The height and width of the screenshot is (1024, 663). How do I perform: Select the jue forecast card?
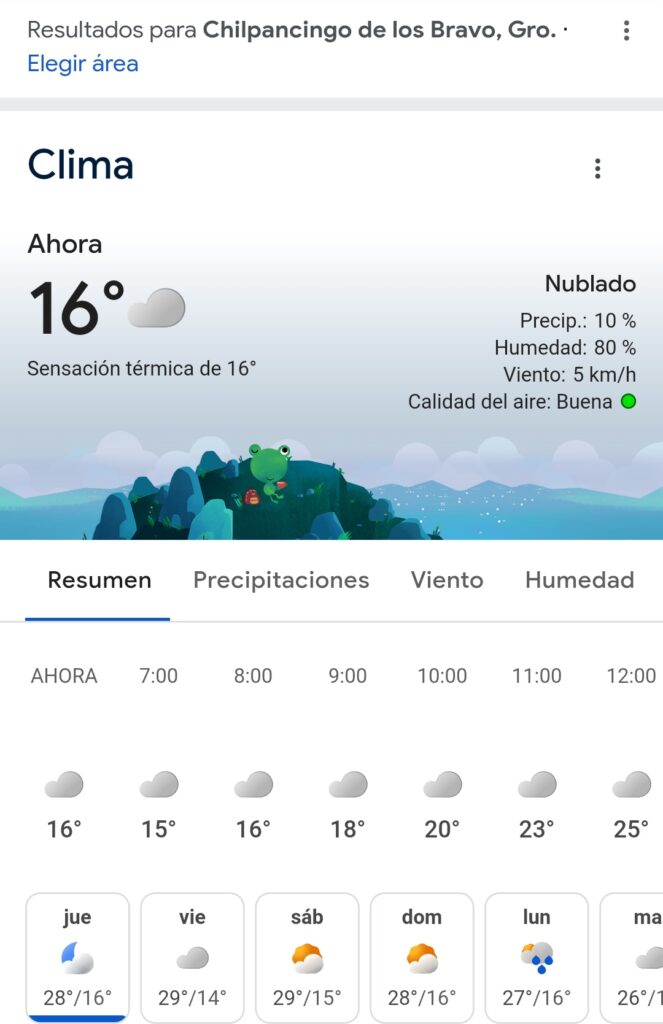point(77,957)
